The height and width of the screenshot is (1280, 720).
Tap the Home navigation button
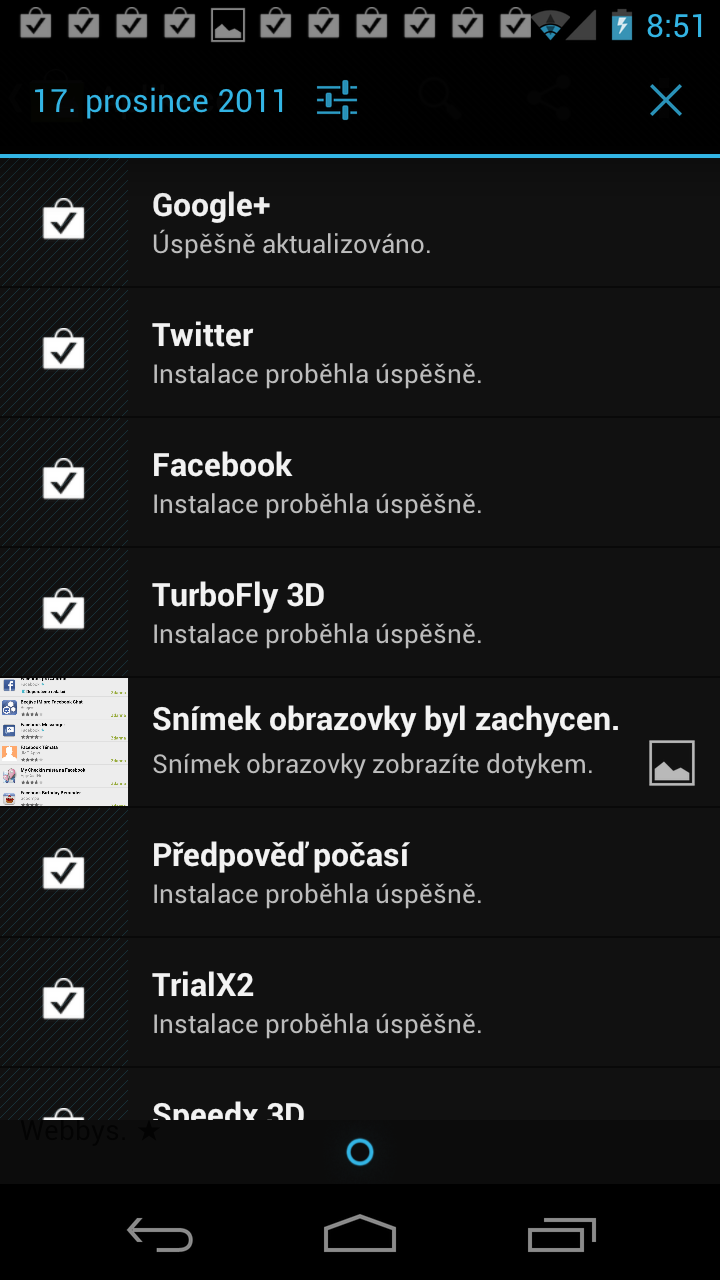pyautogui.click(x=360, y=1235)
